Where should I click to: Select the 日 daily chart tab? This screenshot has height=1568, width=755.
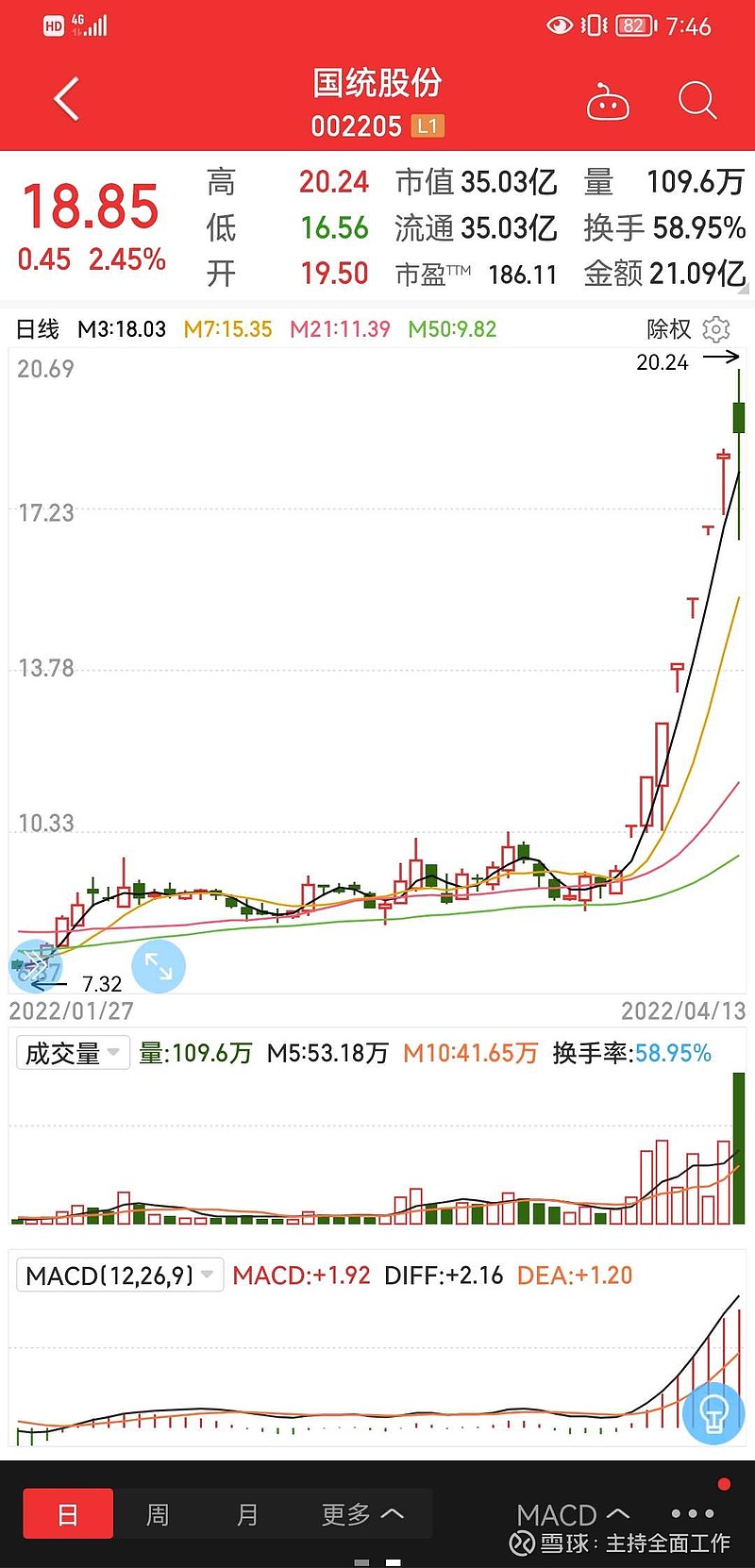[x=68, y=1513]
